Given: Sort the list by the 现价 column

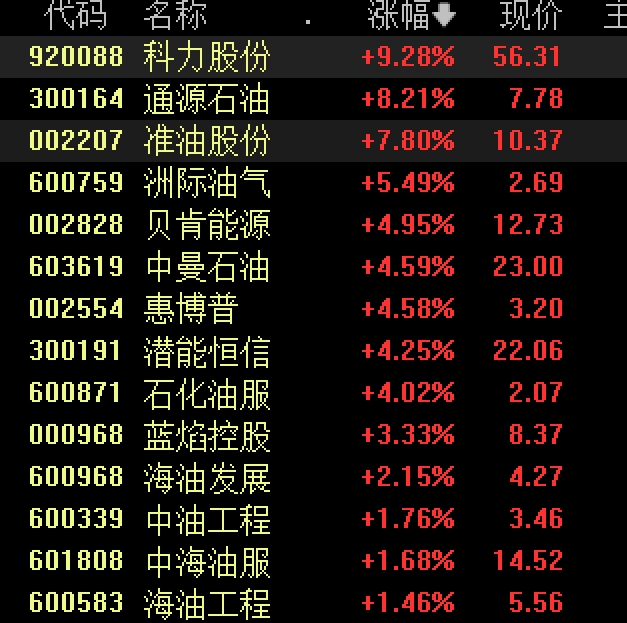Looking at the screenshot, I should [530, 15].
